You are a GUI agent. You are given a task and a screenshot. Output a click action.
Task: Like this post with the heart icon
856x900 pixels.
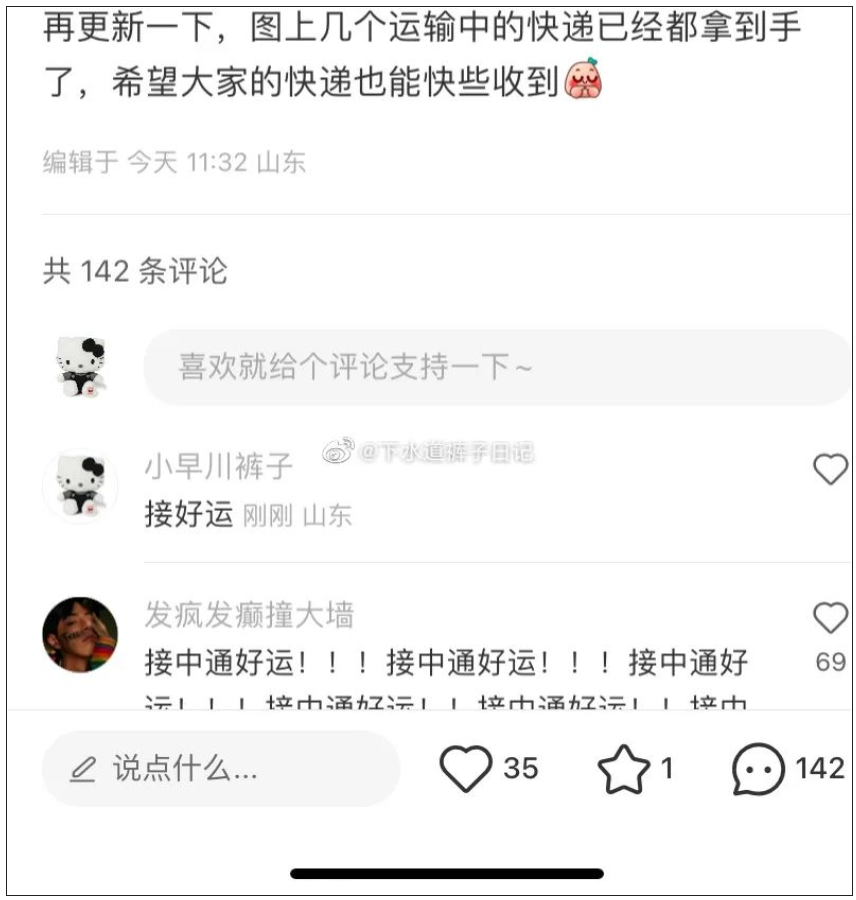point(466,768)
